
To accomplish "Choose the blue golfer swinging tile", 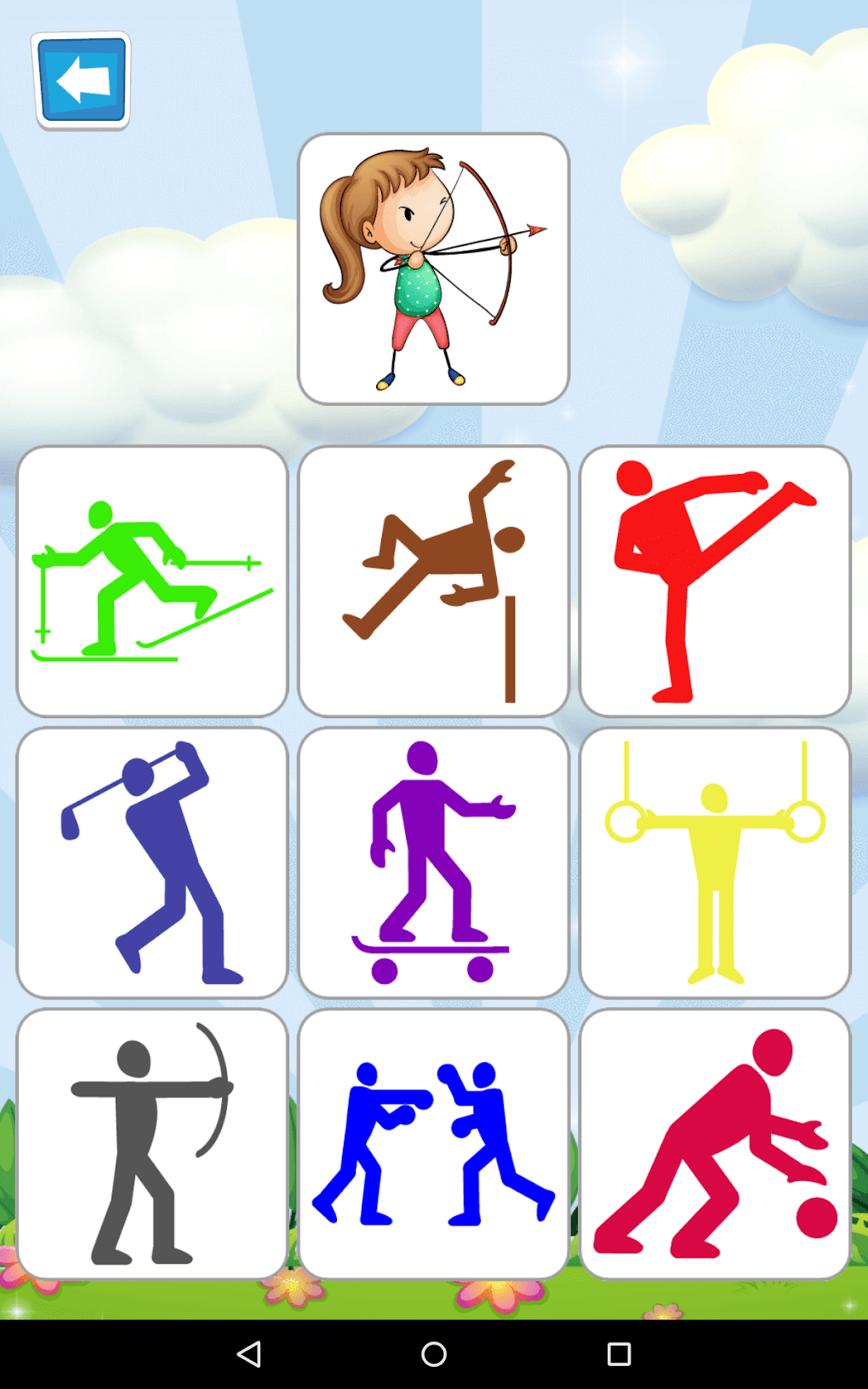I will click(151, 863).
